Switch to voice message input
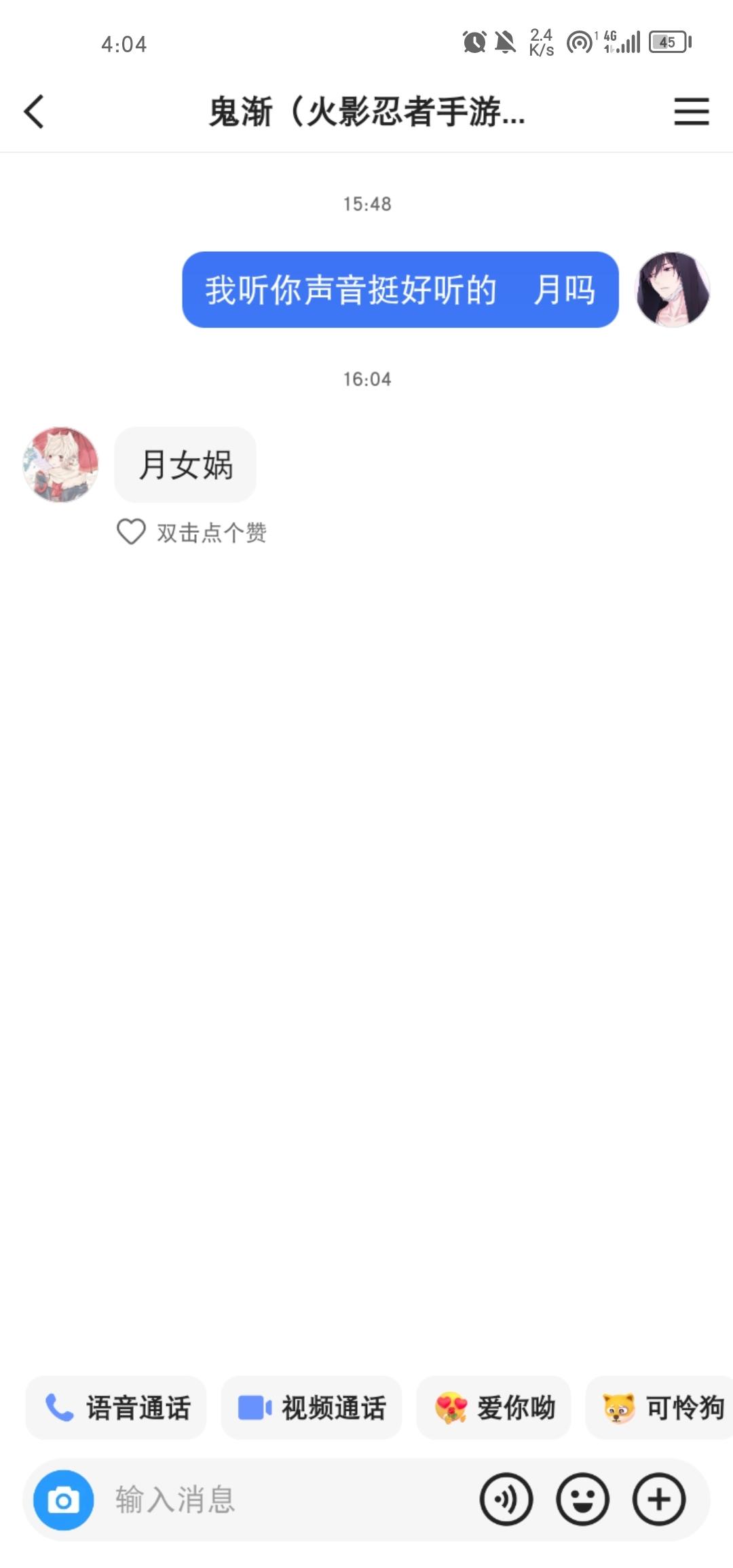The height and width of the screenshot is (1568, 733). coord(506,1499)
